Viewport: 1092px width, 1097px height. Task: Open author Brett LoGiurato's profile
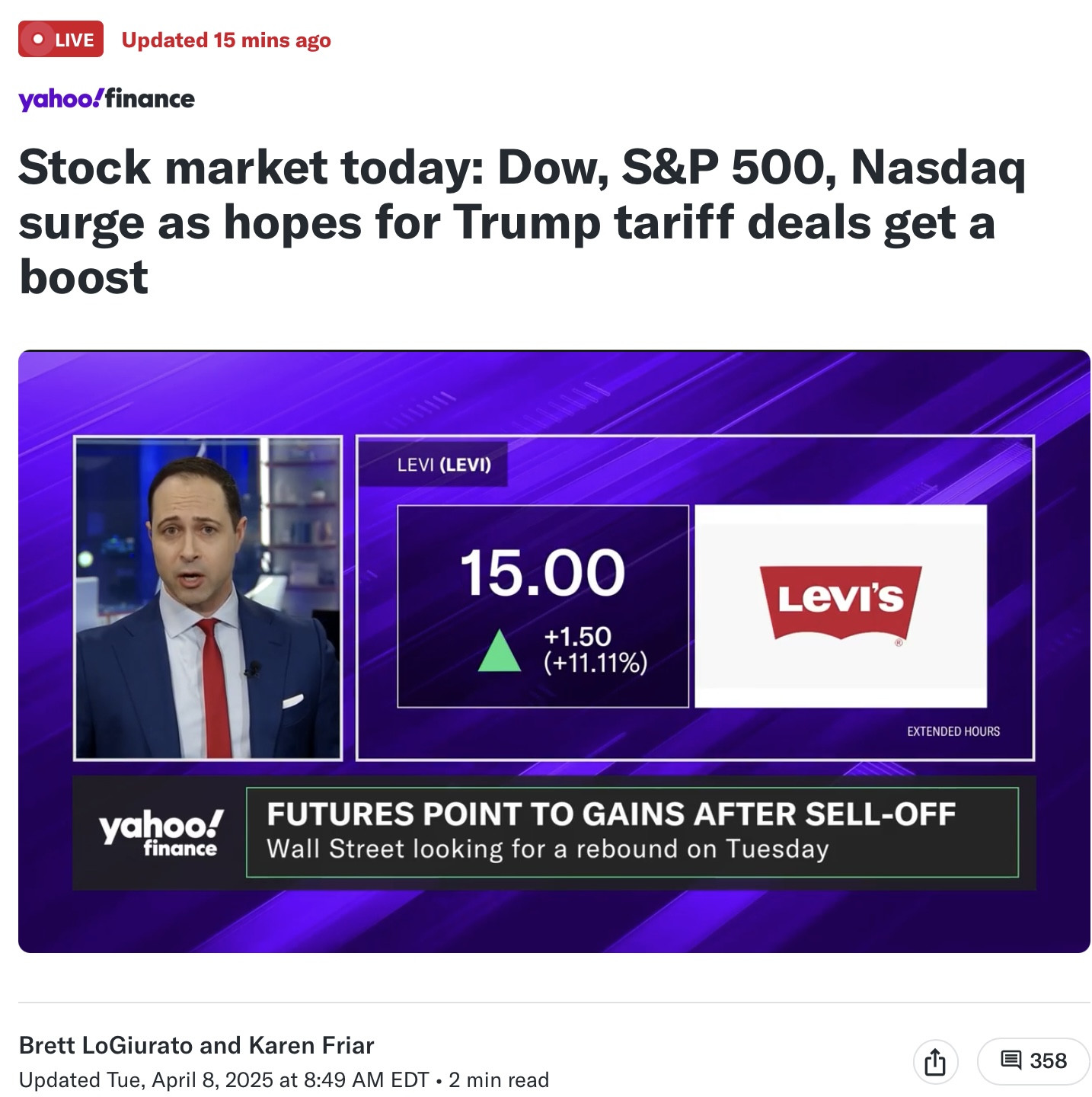tap(105, 1045)
